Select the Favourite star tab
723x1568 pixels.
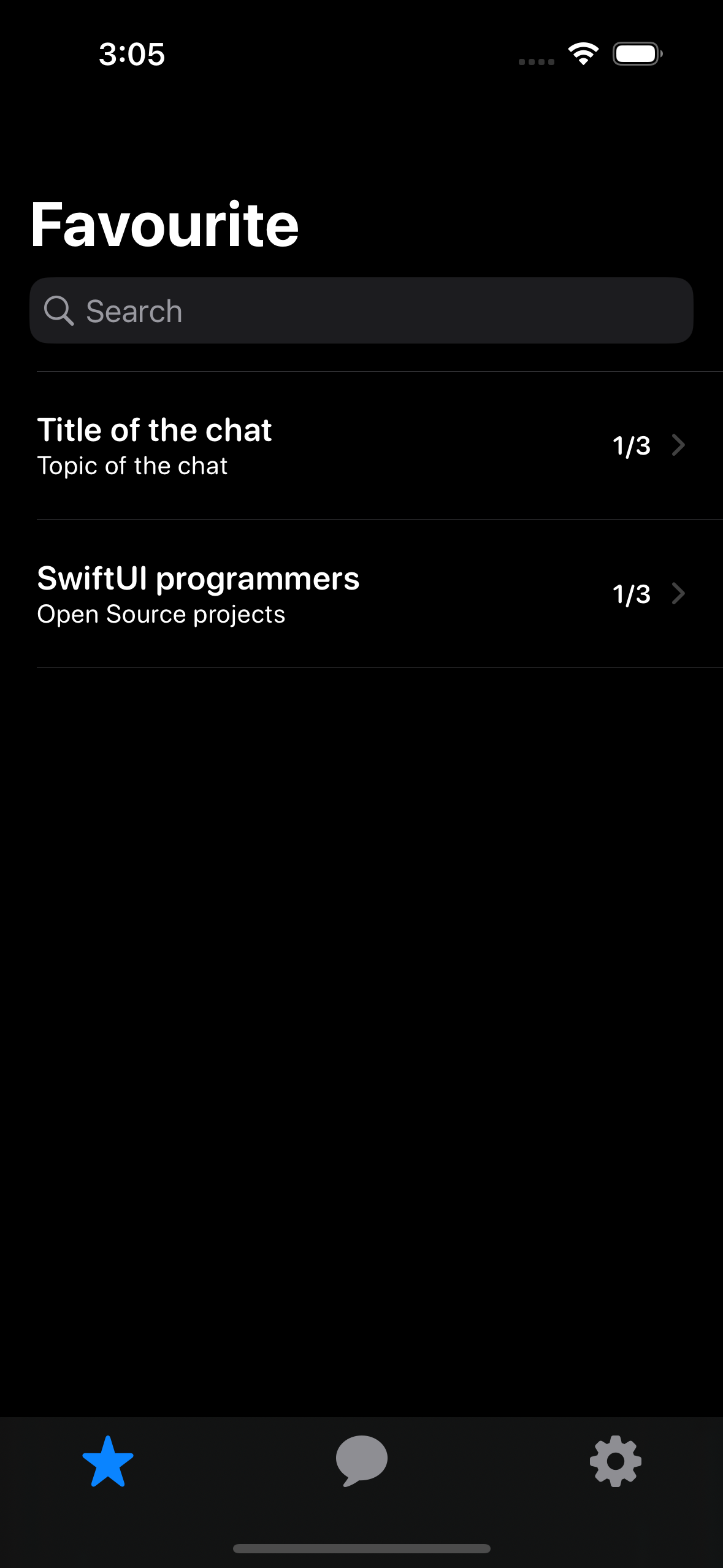pos(108,1461)
